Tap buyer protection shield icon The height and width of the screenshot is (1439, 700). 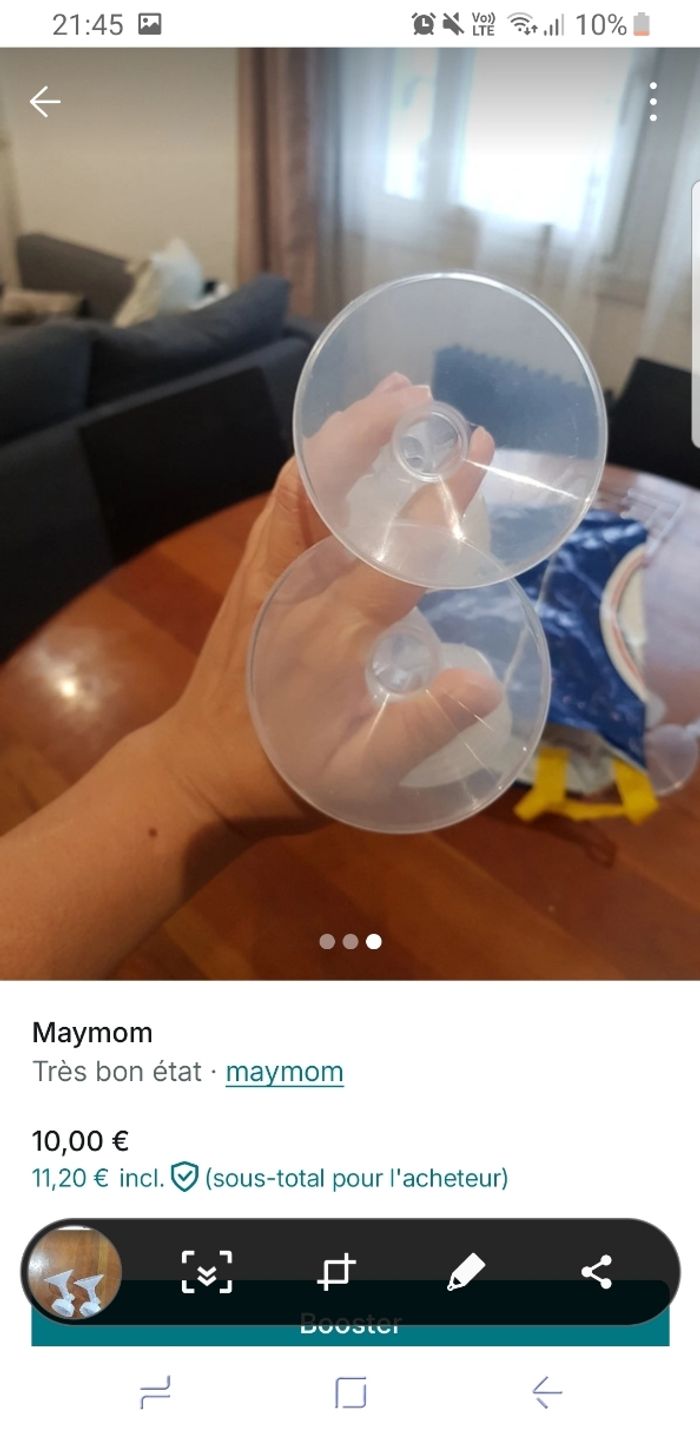point(184,1177)
